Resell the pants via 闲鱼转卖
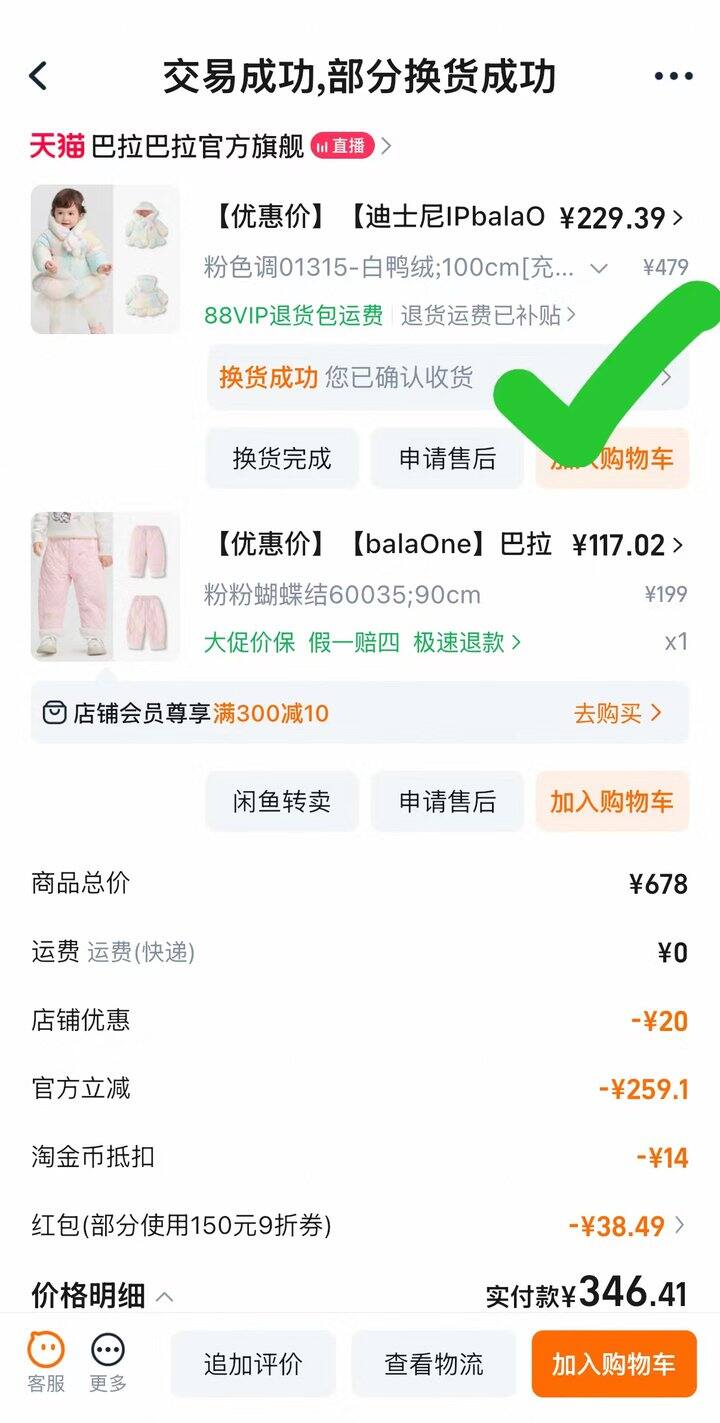 (281, 802)
